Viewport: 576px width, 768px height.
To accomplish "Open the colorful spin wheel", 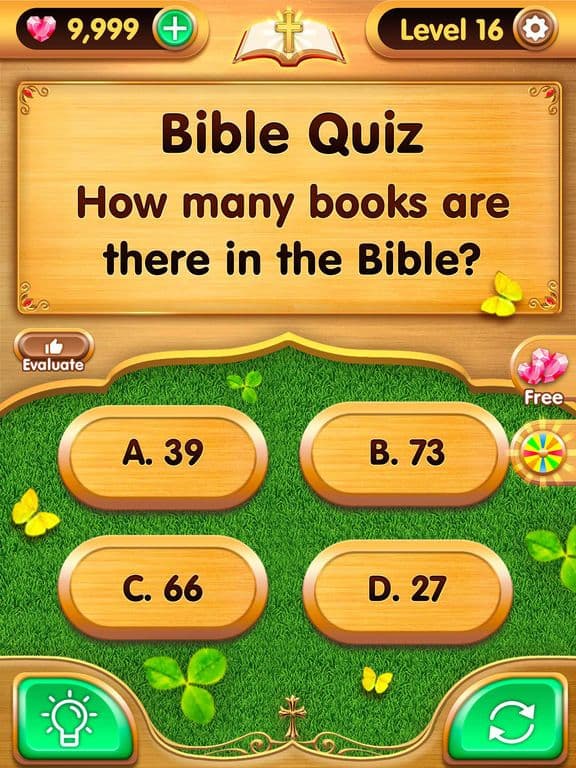I will pos(544,453).
